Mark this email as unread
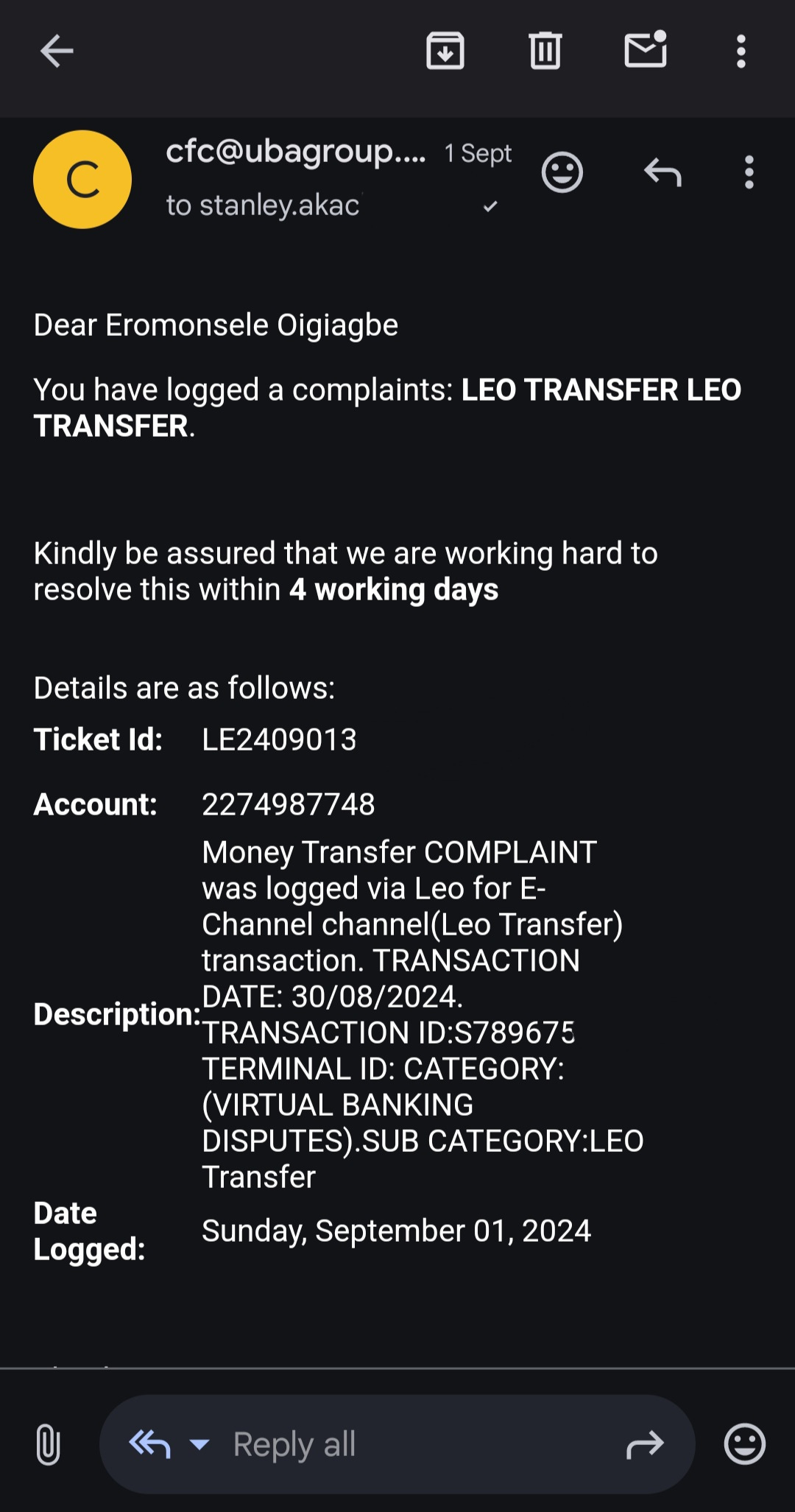The image size is (795, 1512). [646, 49]
